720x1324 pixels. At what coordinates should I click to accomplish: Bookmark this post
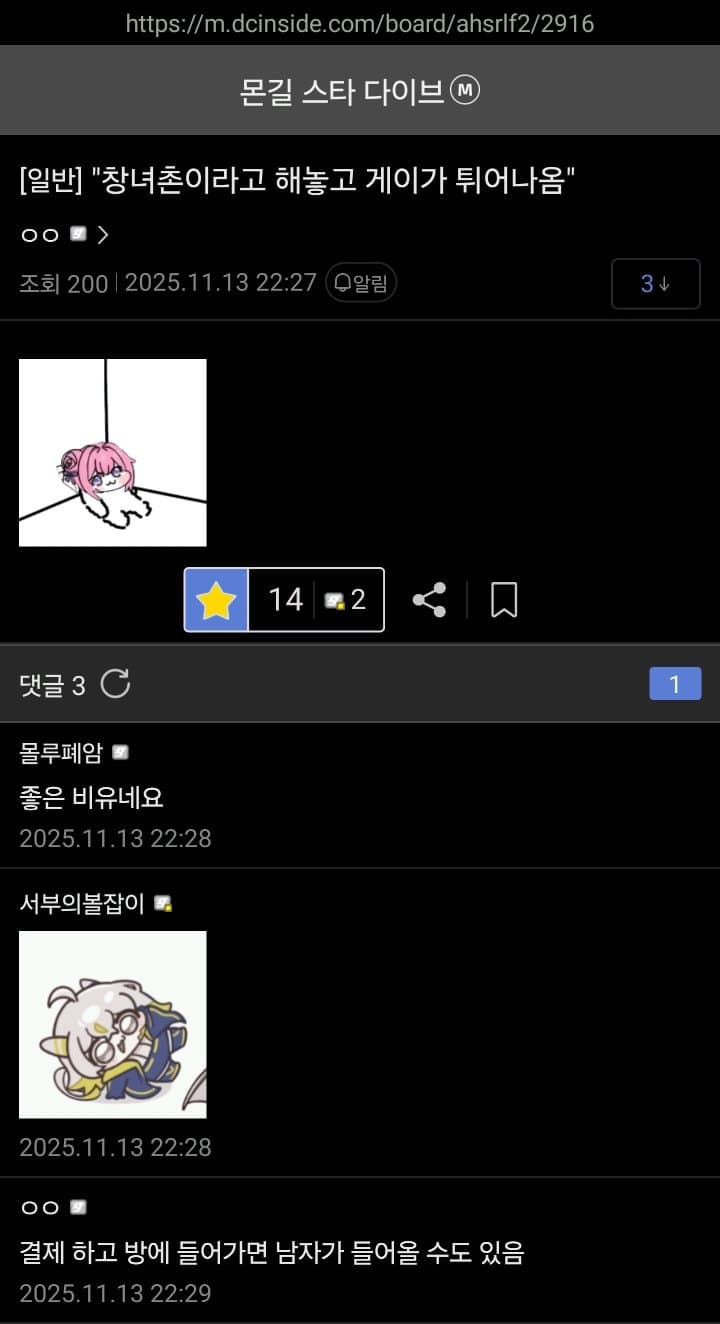pos(504,600)
